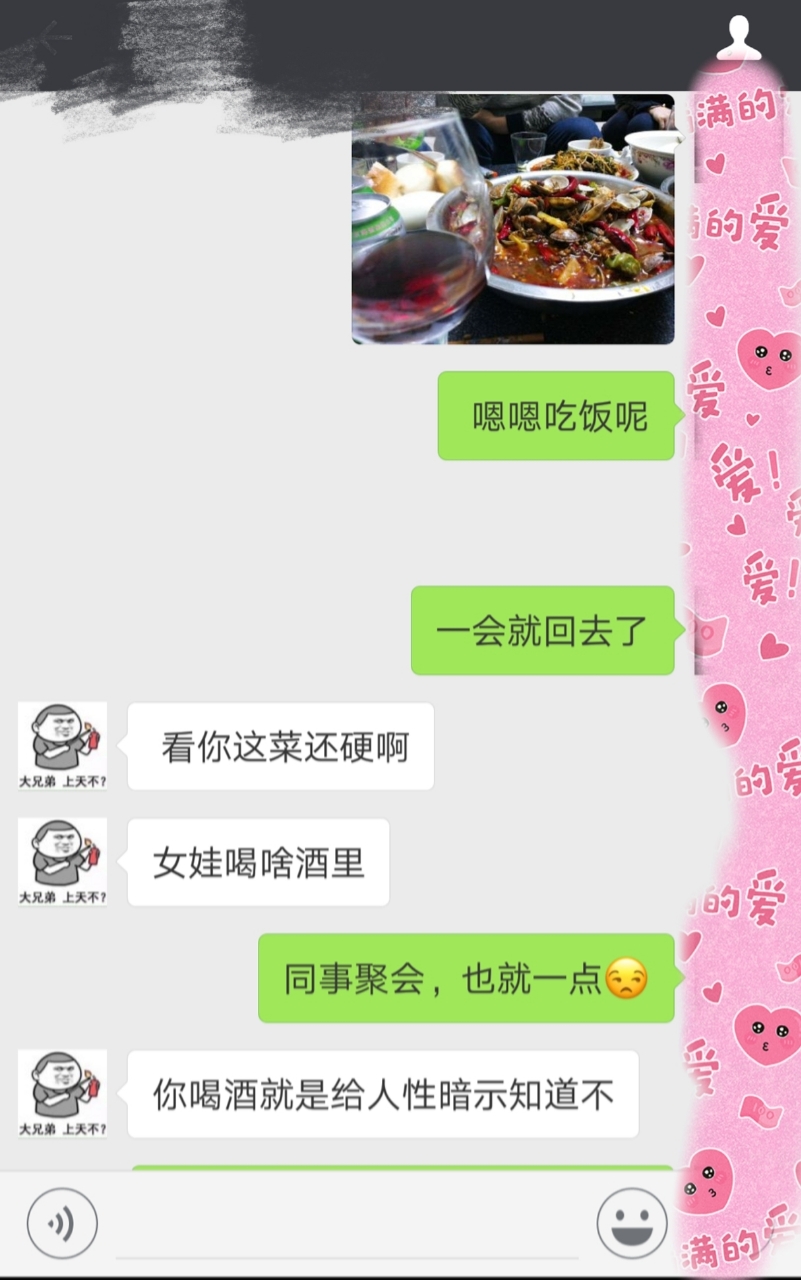This screenshot has width=801, height=1280.
Task: Open the shared food photo
Action: (x=513, y=219)
